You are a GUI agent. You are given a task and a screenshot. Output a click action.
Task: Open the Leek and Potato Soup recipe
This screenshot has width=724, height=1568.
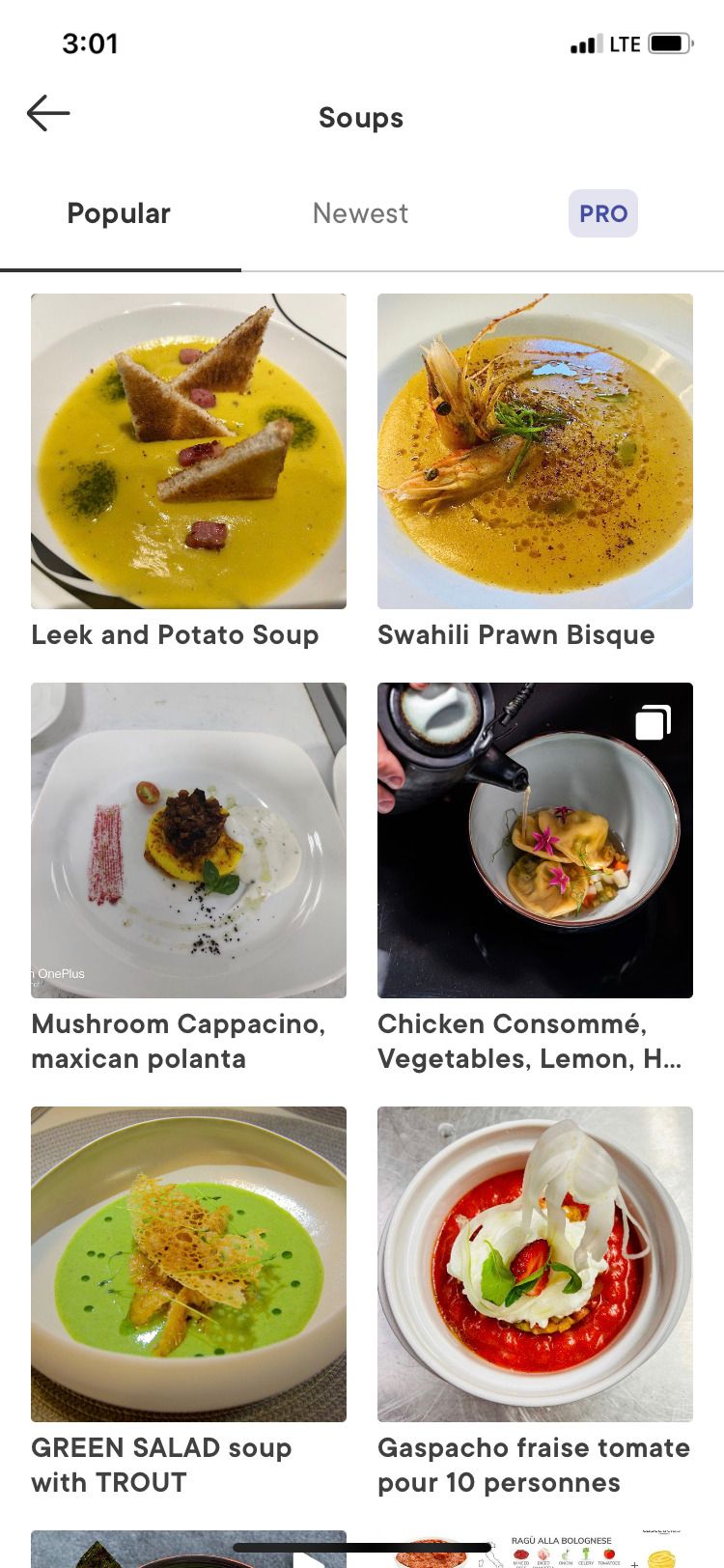coord(188,452)
